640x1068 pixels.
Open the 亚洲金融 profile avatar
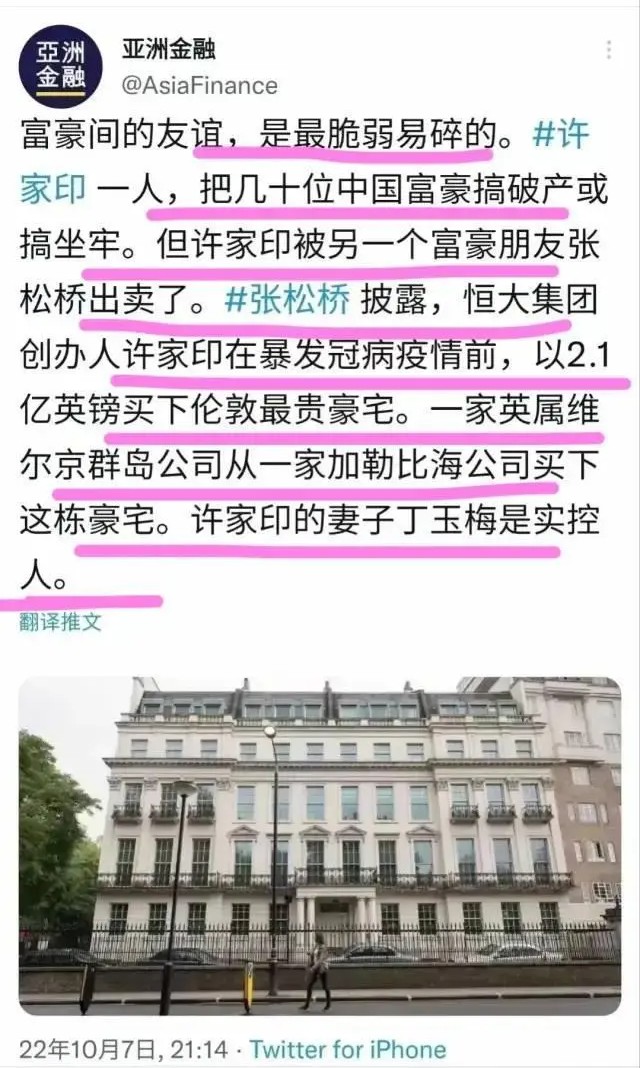60,66
